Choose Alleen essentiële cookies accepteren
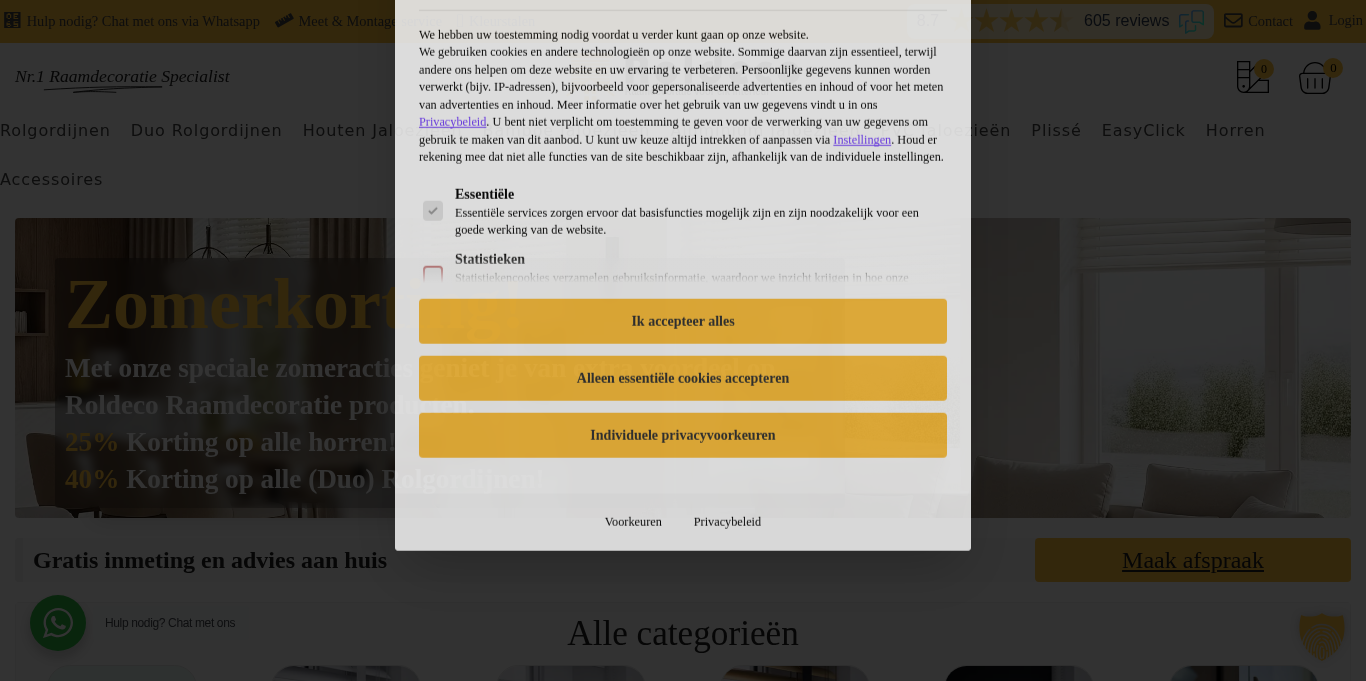Screen dimensions: 1366x681 (x=682, y=378)
